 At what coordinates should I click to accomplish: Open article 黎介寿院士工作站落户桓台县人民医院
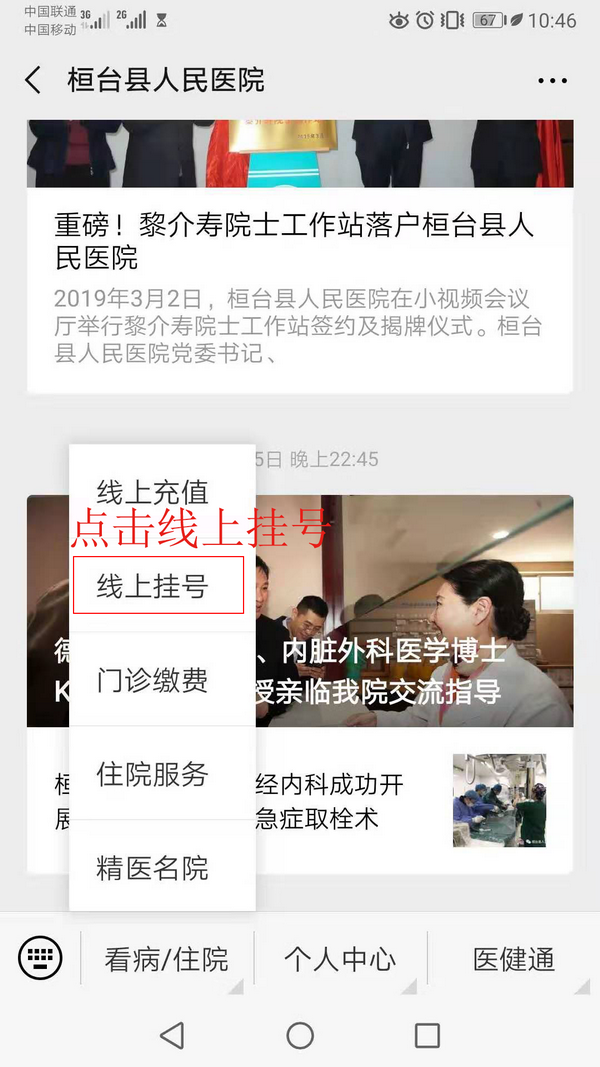pyautogui.click(x=294, y=242)
